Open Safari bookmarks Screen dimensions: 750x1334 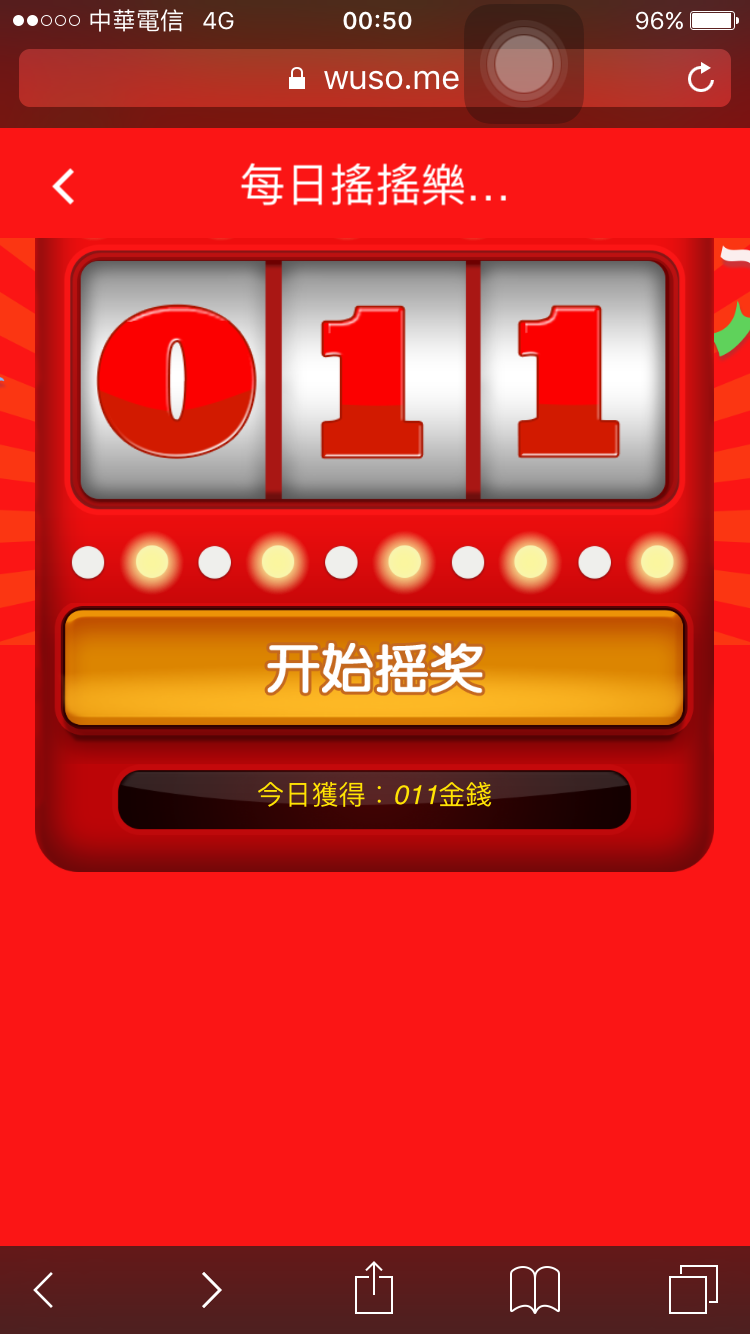point(535,1288)
